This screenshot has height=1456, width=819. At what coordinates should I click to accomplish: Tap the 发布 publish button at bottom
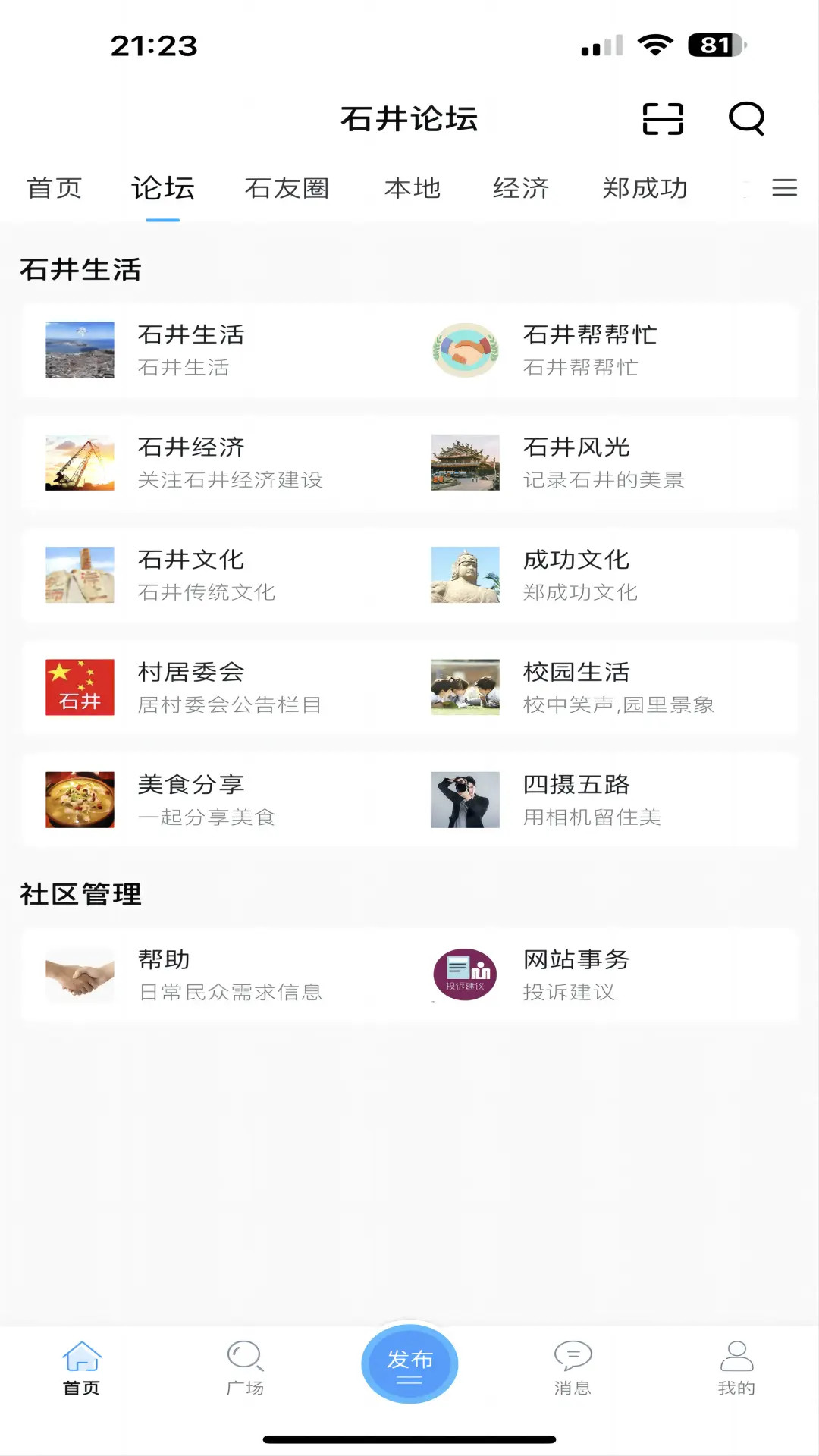point(409,1363)
